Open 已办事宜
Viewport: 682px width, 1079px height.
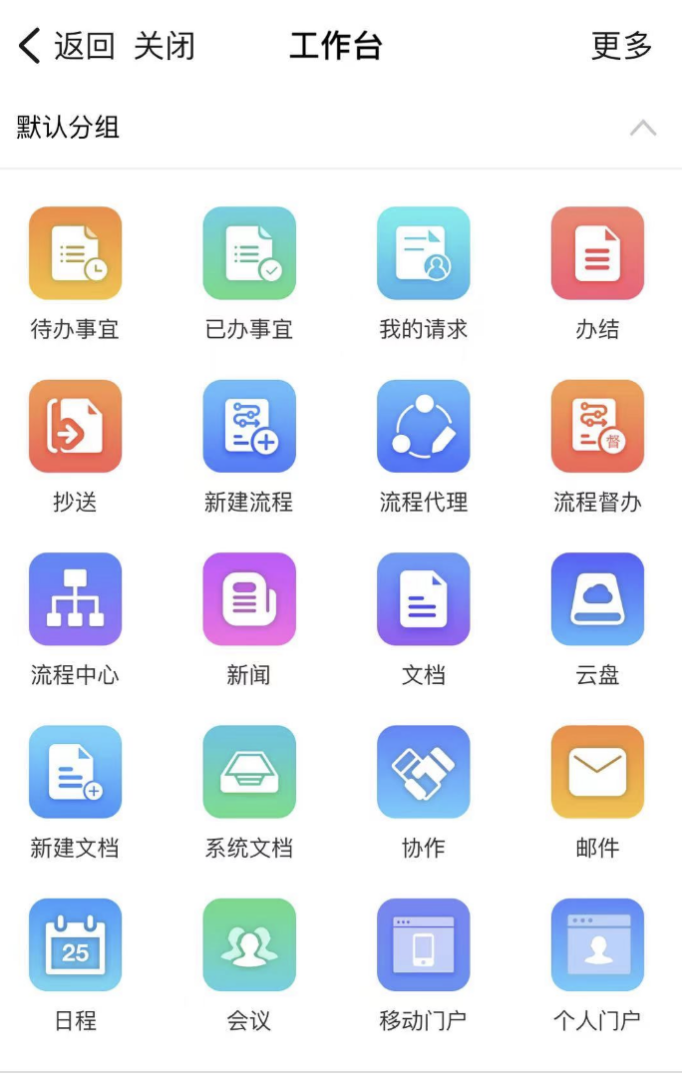click(x=249, y=254)
